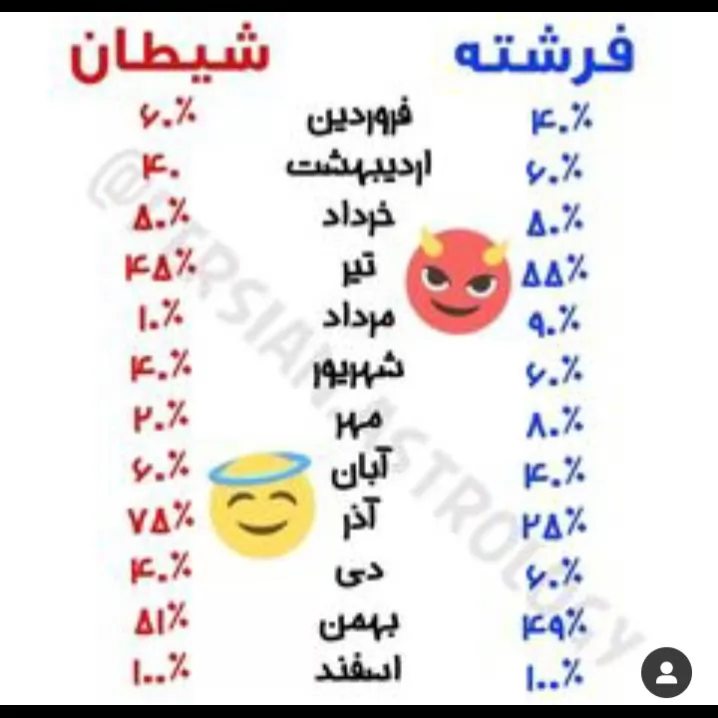This screenshot has height=718, width=718.
Task: Show the people tagged in this post
Action: (x=666, y=672)
